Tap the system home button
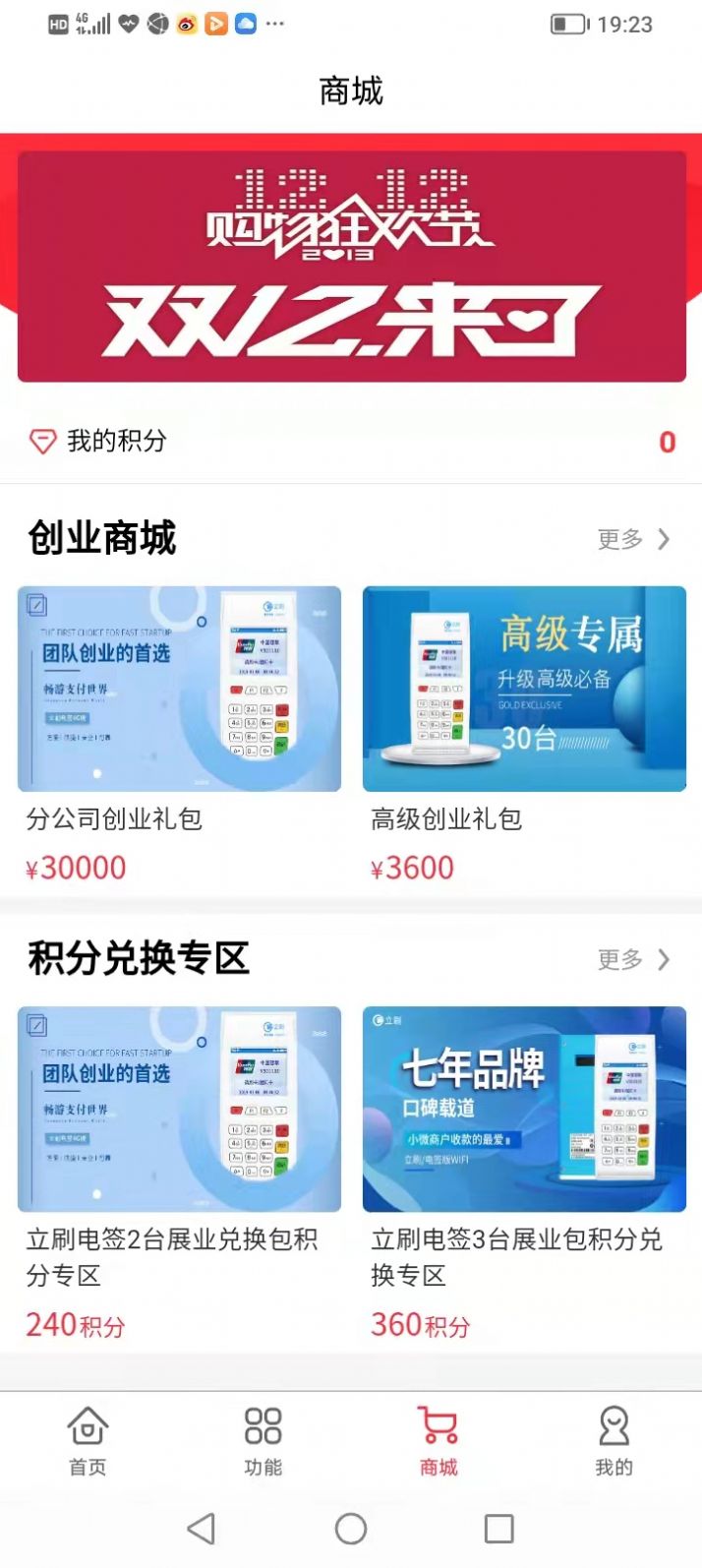The width and height of the screenshot is (702, 1568). [x=351, y=1529]
